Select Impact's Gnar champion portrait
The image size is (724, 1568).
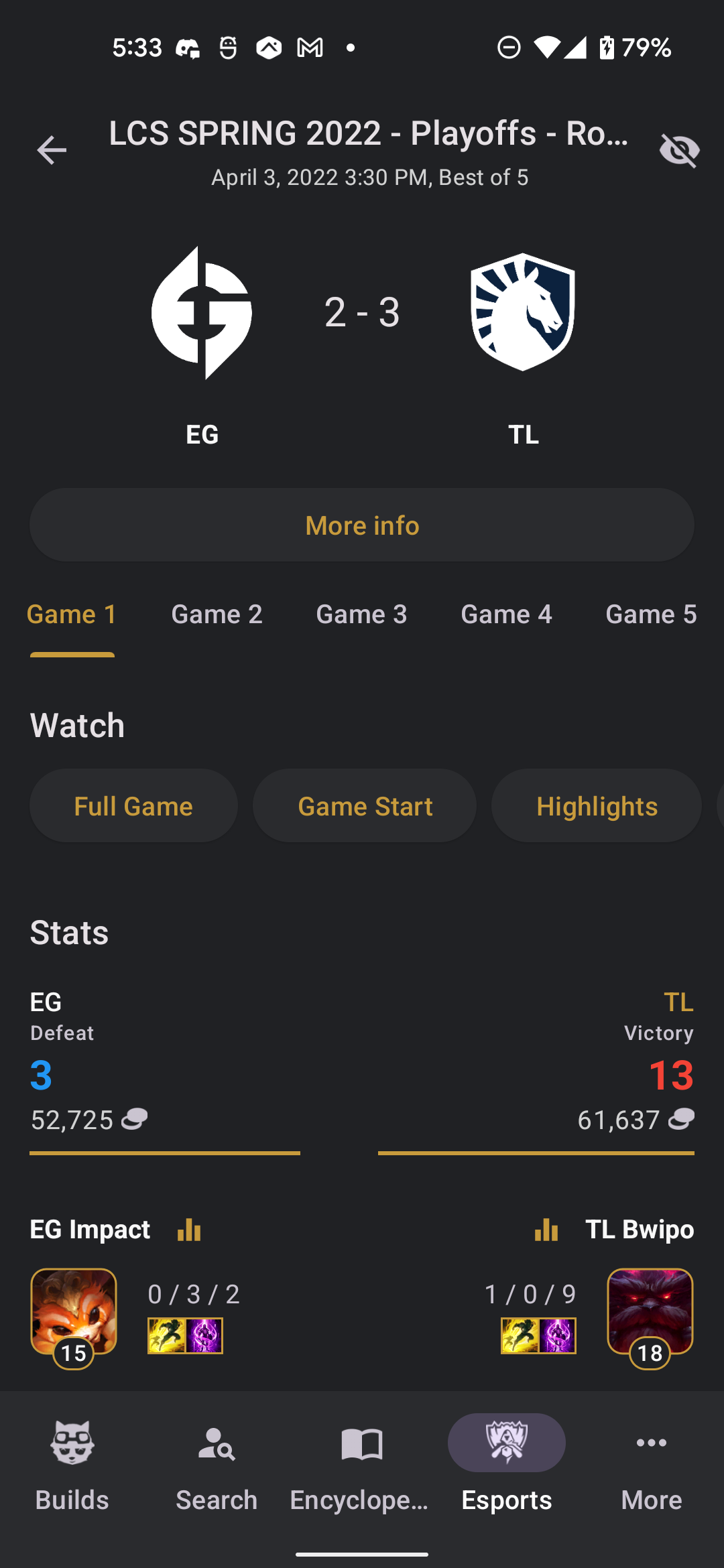point(74,1311)
